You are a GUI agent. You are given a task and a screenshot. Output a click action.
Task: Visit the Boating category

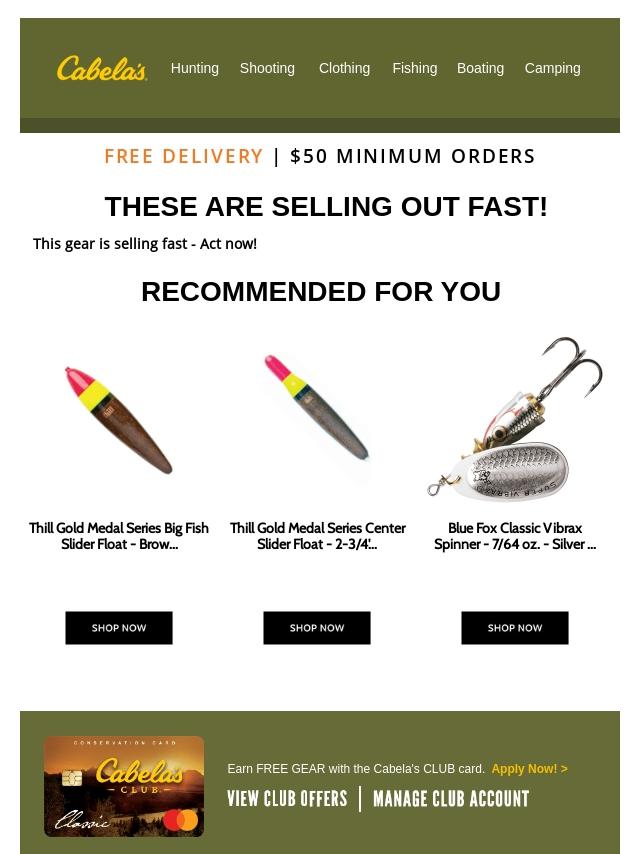pyautogui.click(x=480, y=68)
